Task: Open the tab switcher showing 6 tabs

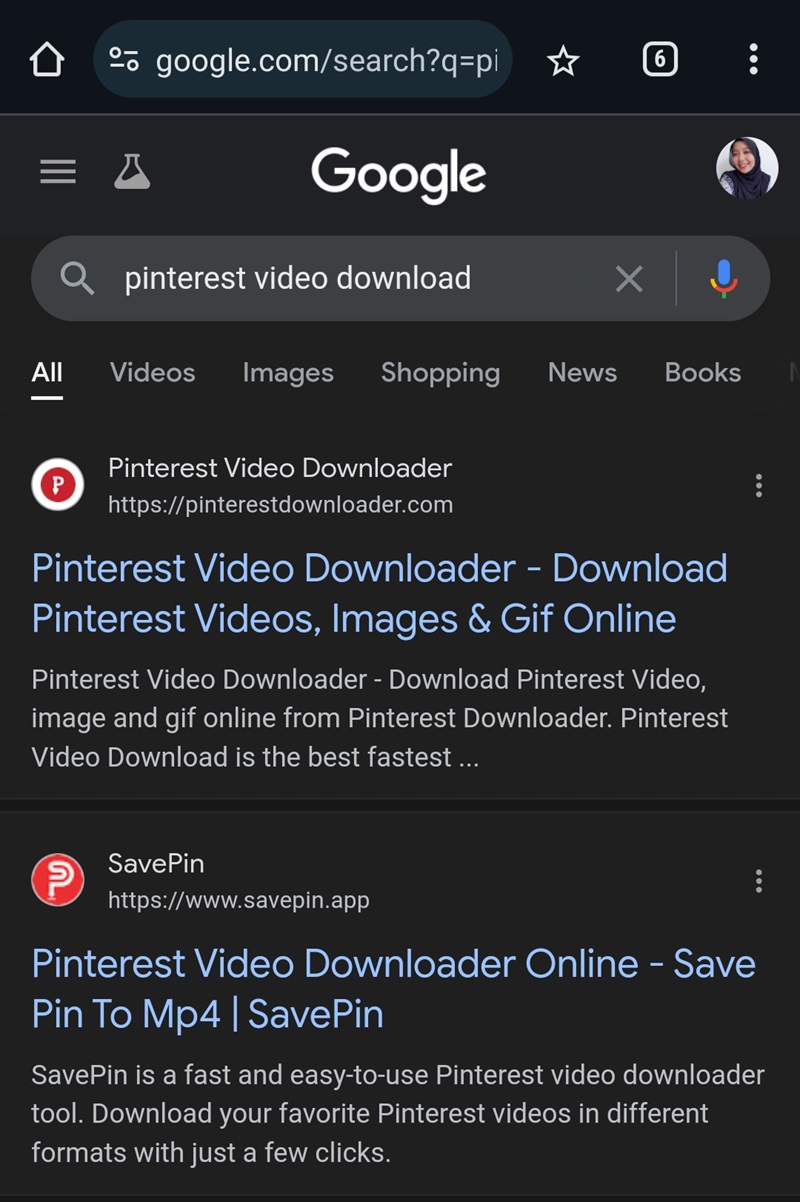Action: point(659,61)
